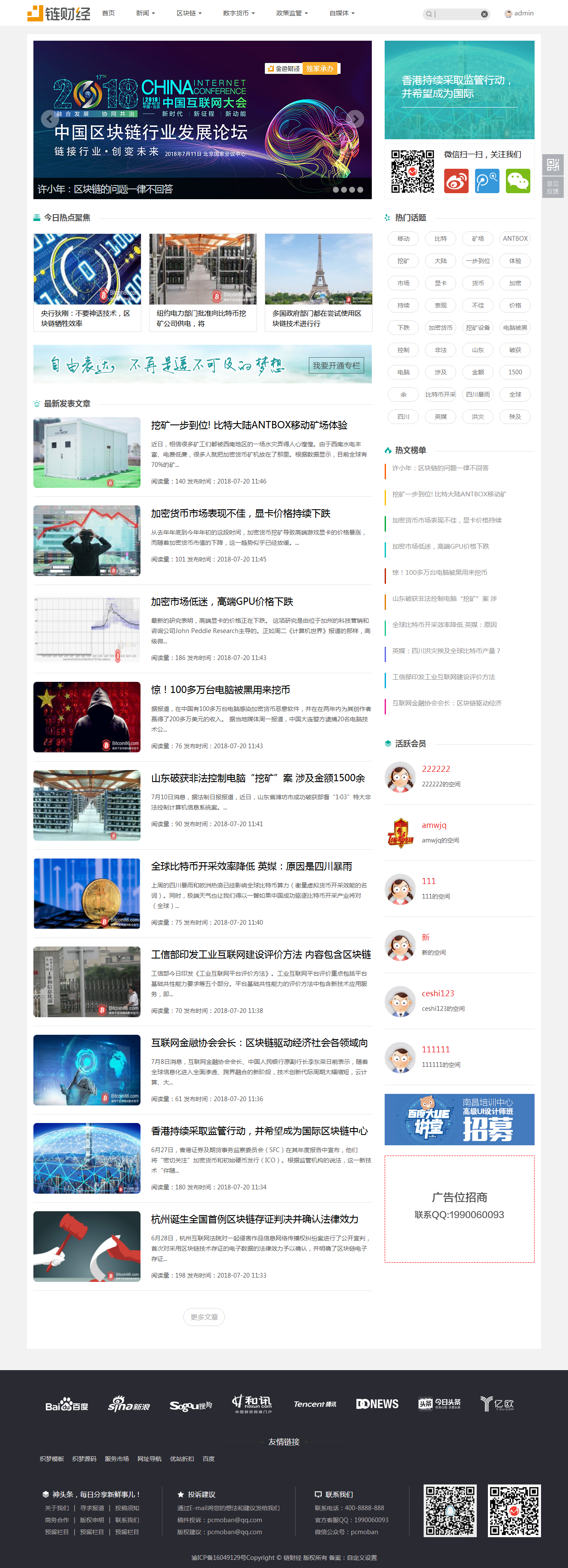Viewport: 568px width, 1568px height.
Task: Tap the 我要开通专栏 button
Action: click(x=336, y=365)
